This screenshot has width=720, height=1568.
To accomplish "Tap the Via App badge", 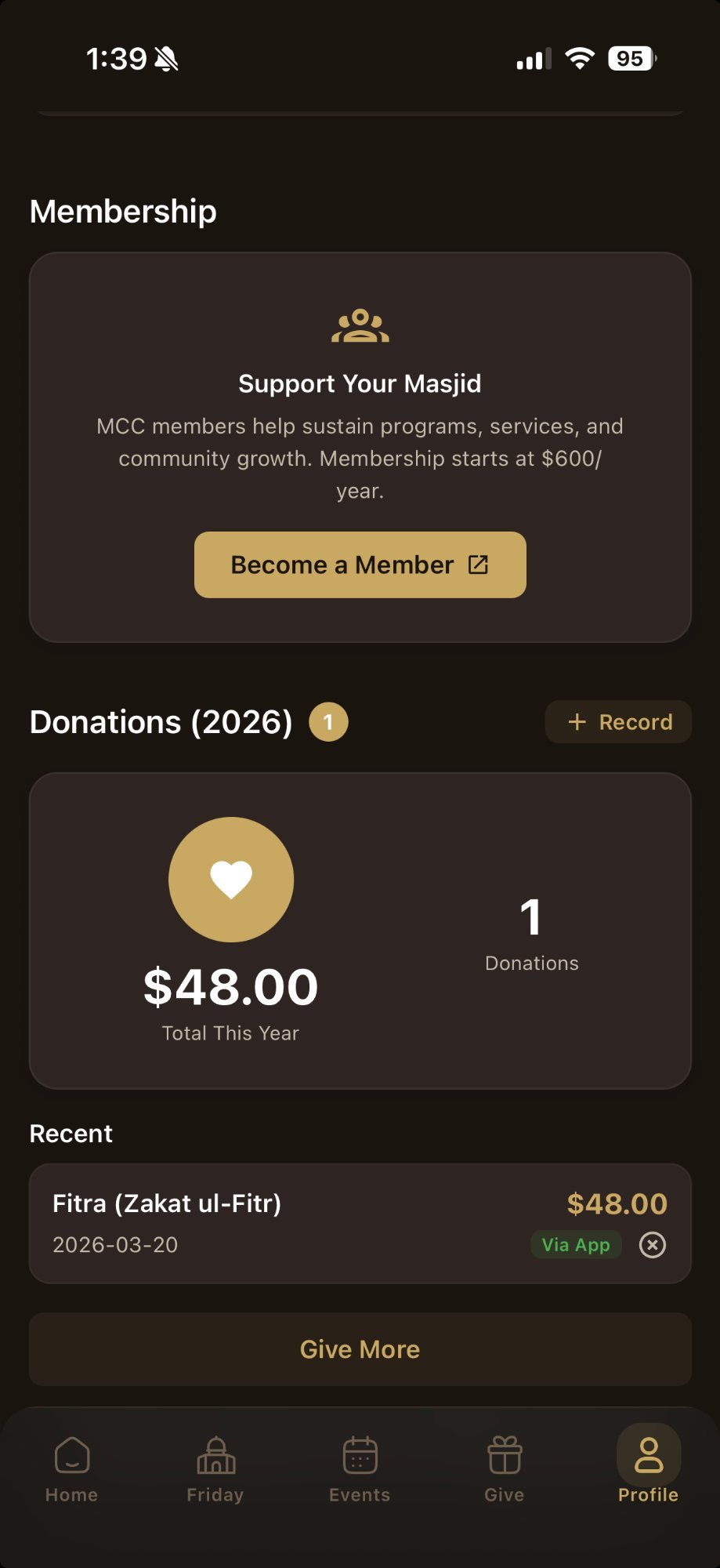I will tap(576, 1245).
